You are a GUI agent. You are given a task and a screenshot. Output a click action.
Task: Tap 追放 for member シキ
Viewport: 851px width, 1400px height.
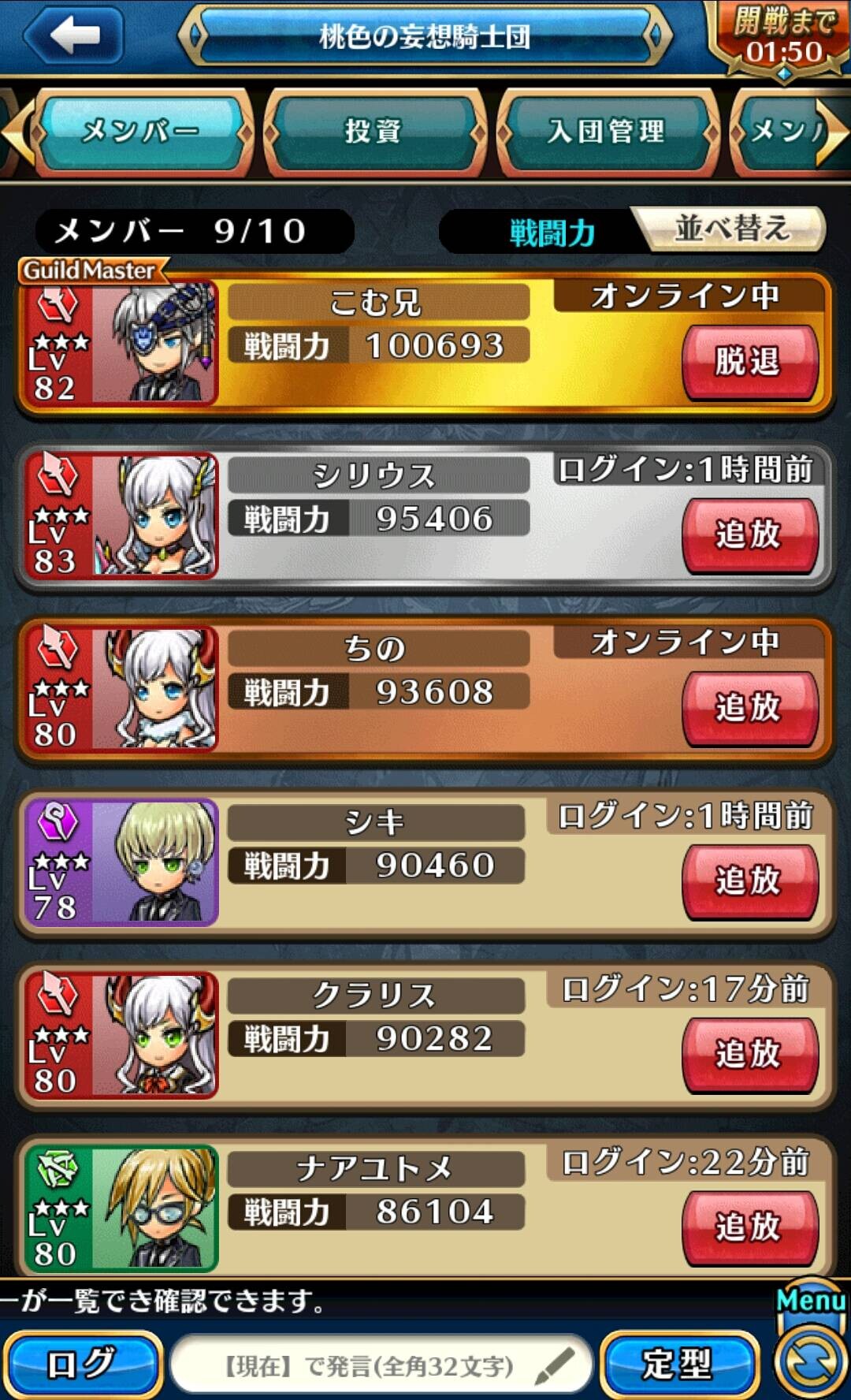[749, 881]
